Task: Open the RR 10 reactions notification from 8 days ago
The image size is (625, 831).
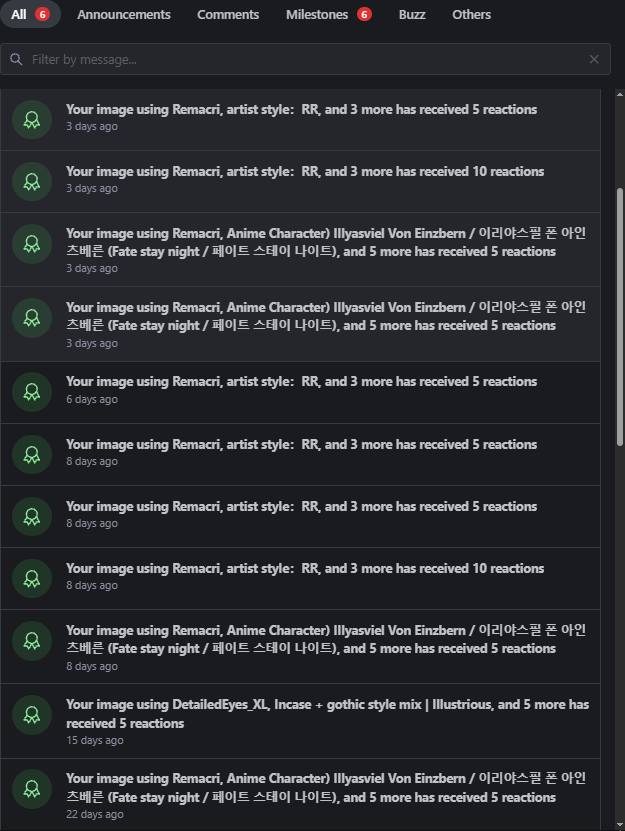Action: pyautogui.click(x=305, y=577)
